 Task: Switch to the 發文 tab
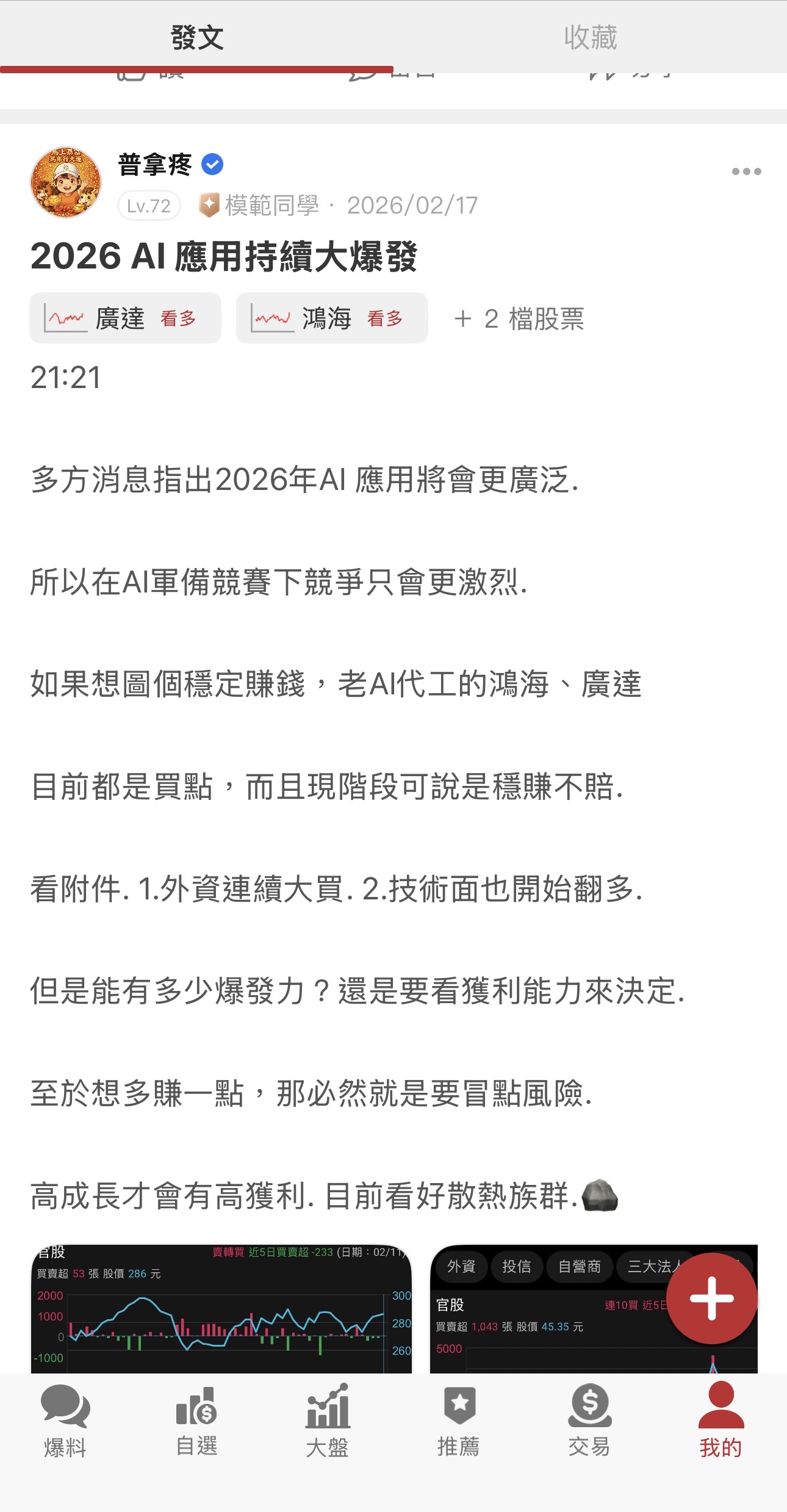(x=195, y=37)
